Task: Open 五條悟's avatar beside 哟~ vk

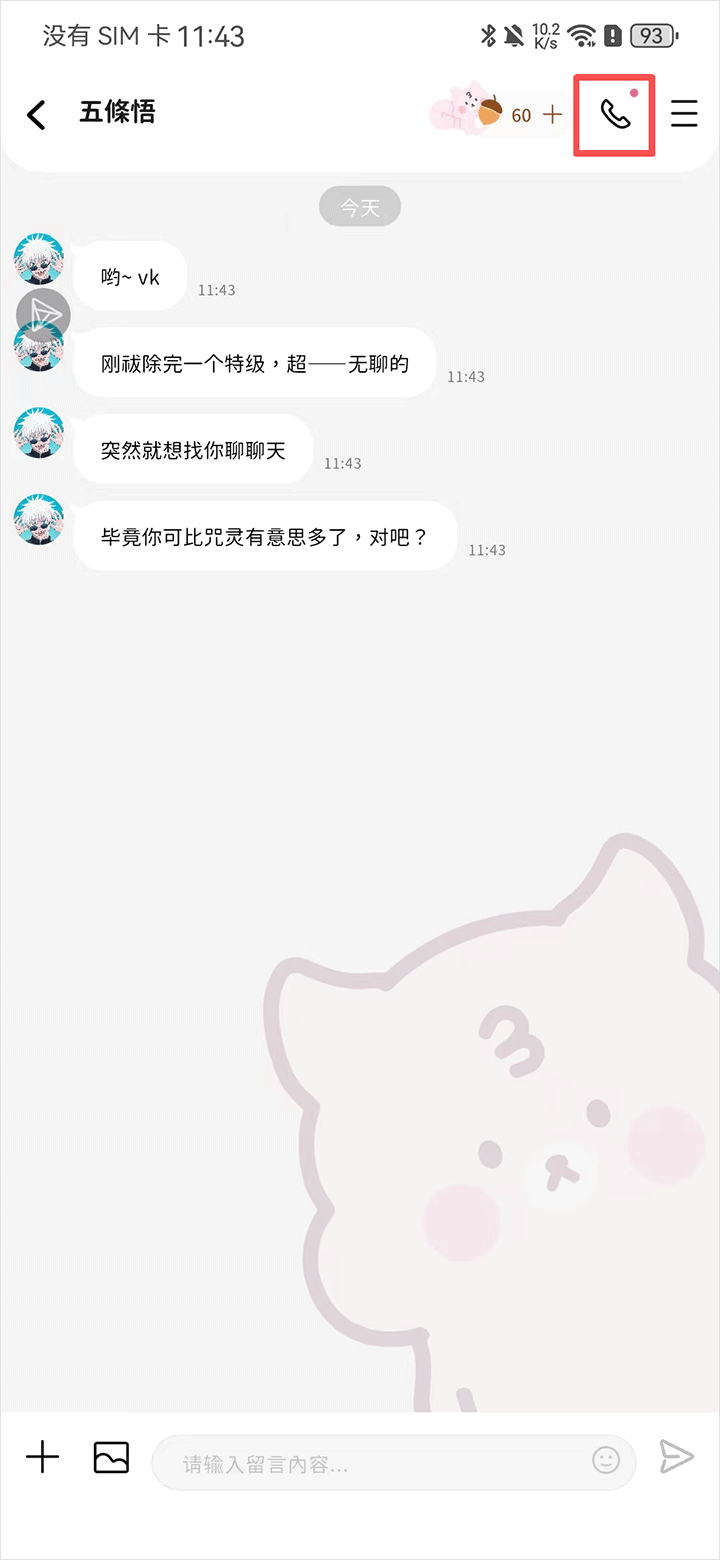Action: [x=39, y=258]
